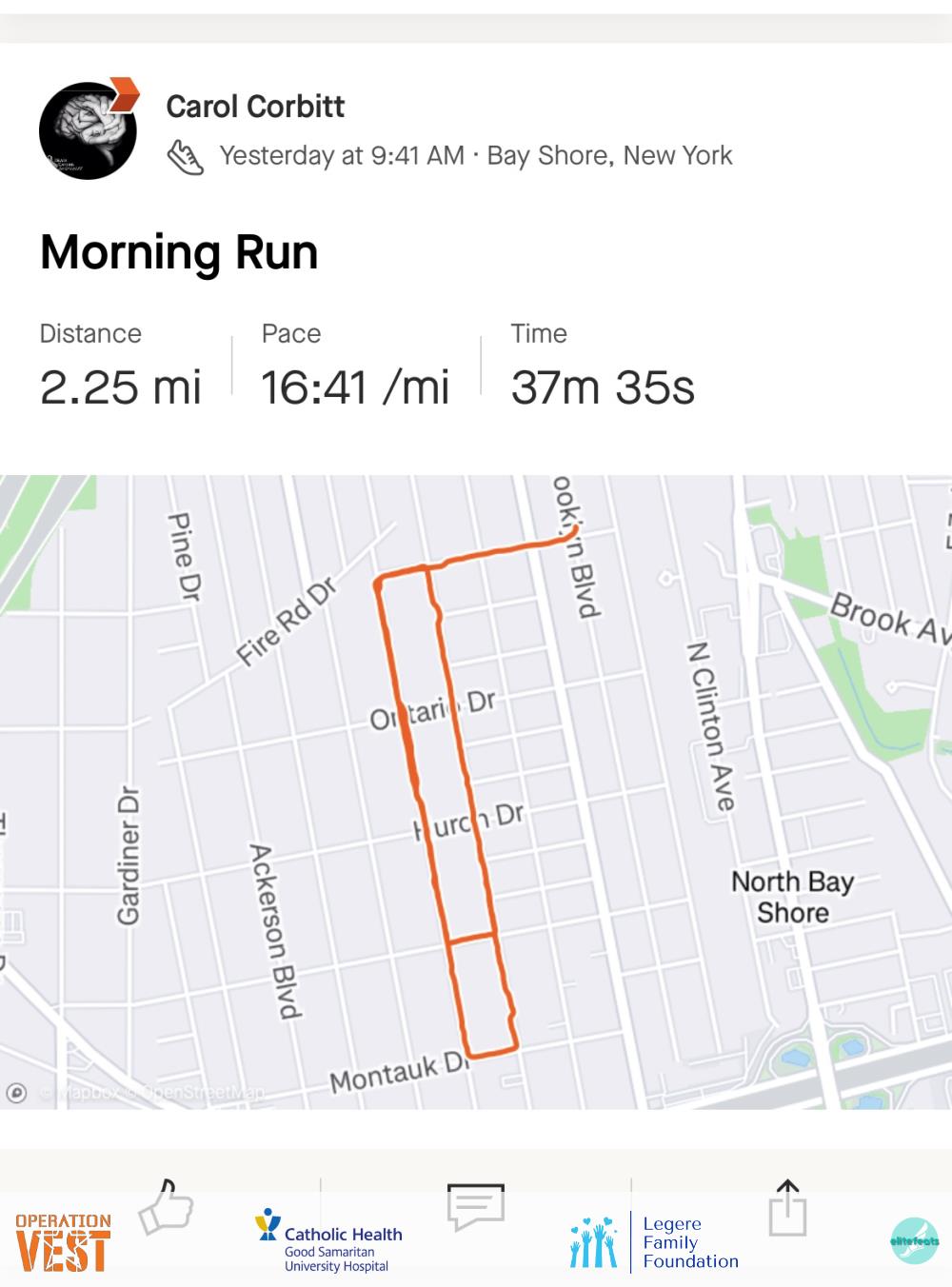Viewport: 952px width, 1287px height.
Task: Open the run route map
Action: pyautogui.click(x=476, y=790)
